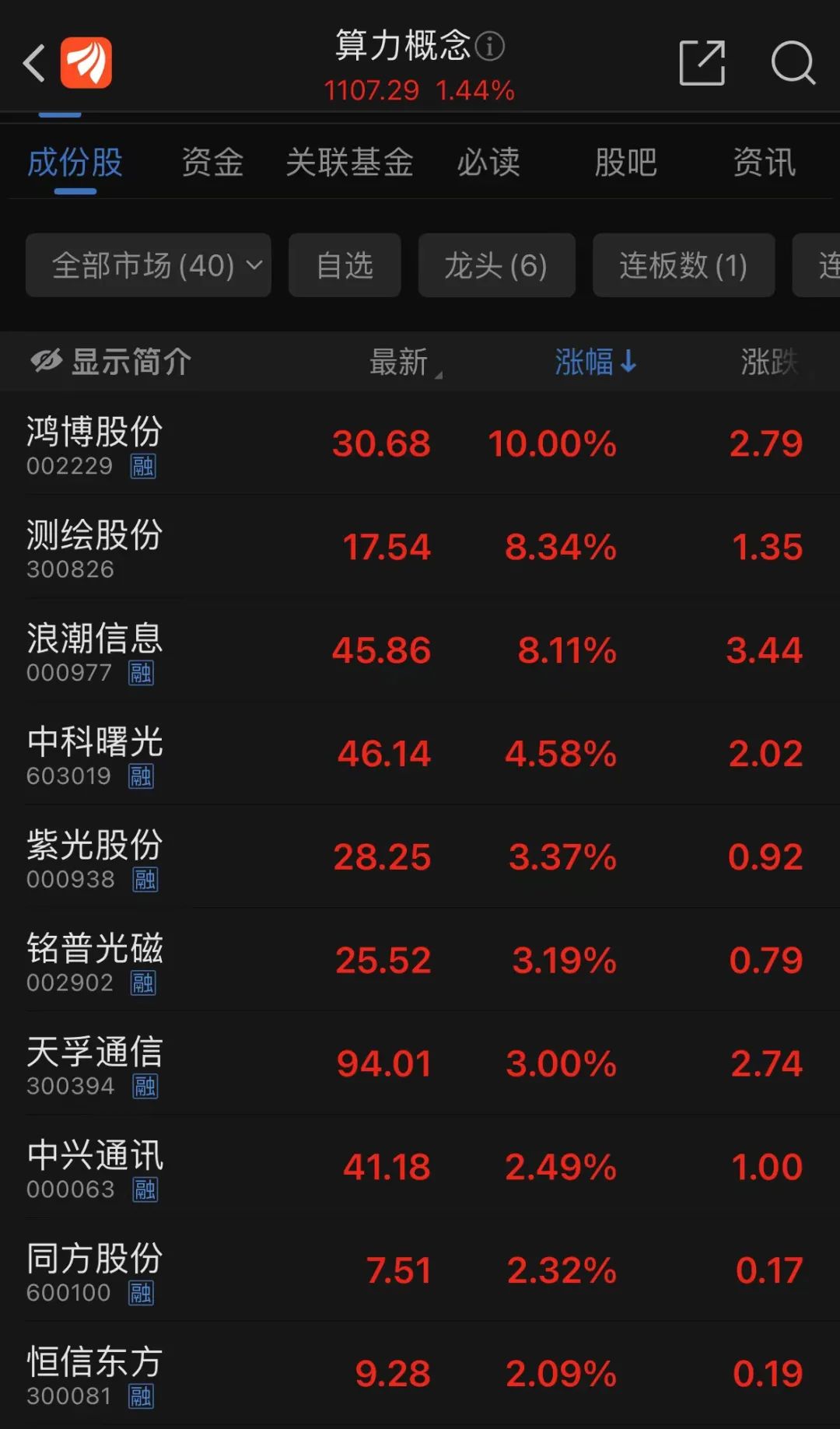Open 中兴通讯 stock details
Viewport: 840px width, 1429px height.
point(95,1167)
